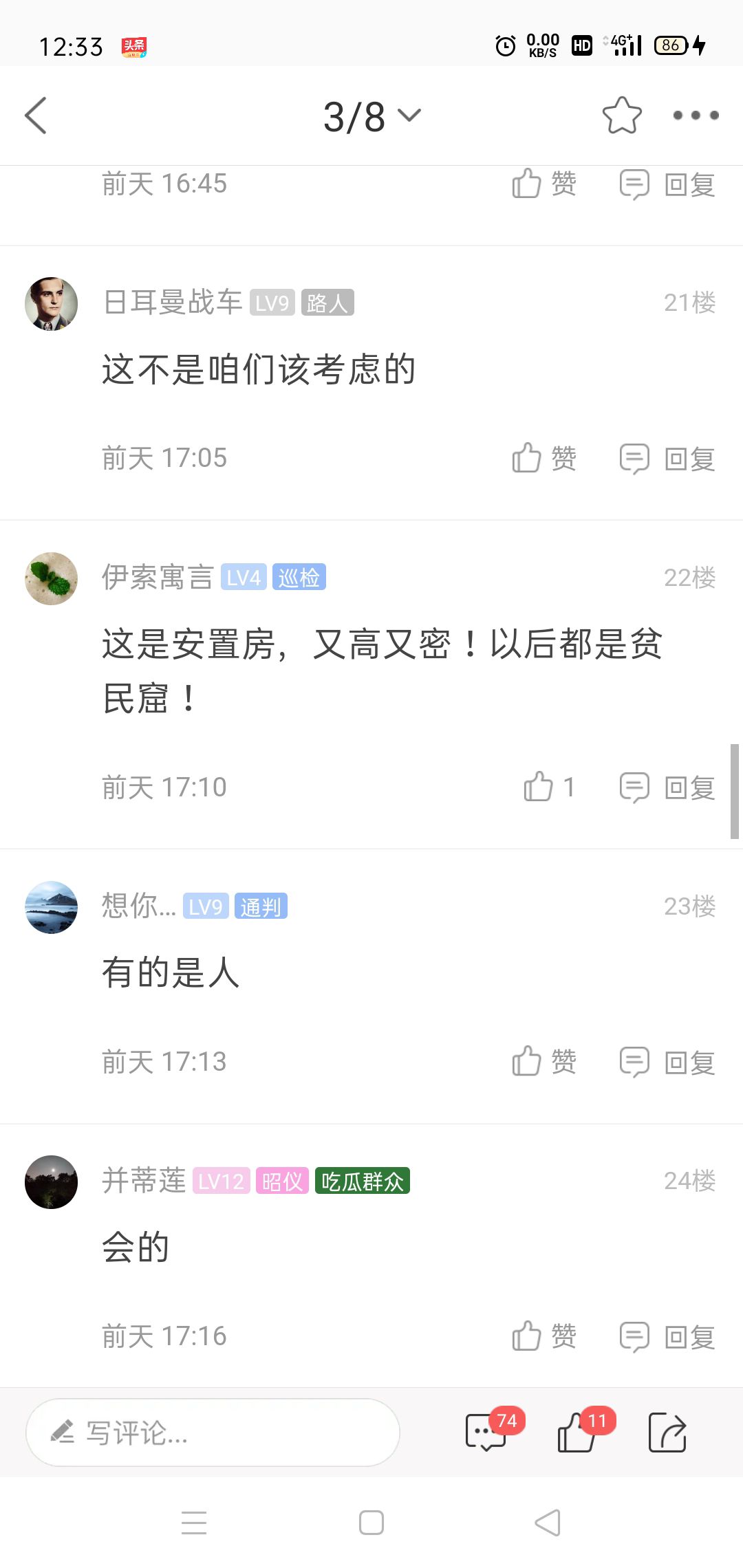Open the 3/8 page selector dropdown

pyautogui.click(x=371, y=116)
